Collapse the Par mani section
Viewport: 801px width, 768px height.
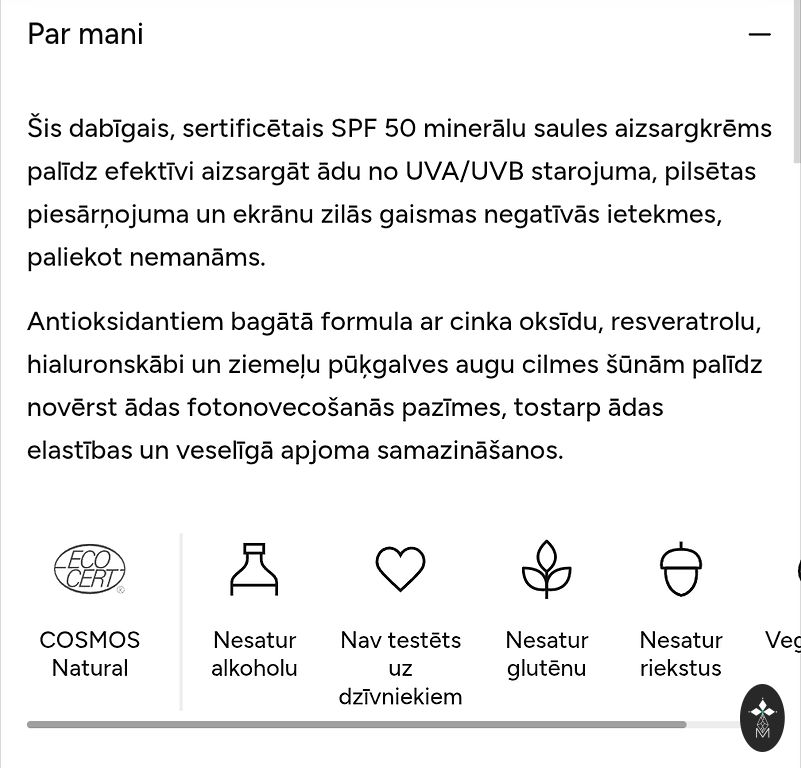759,34
